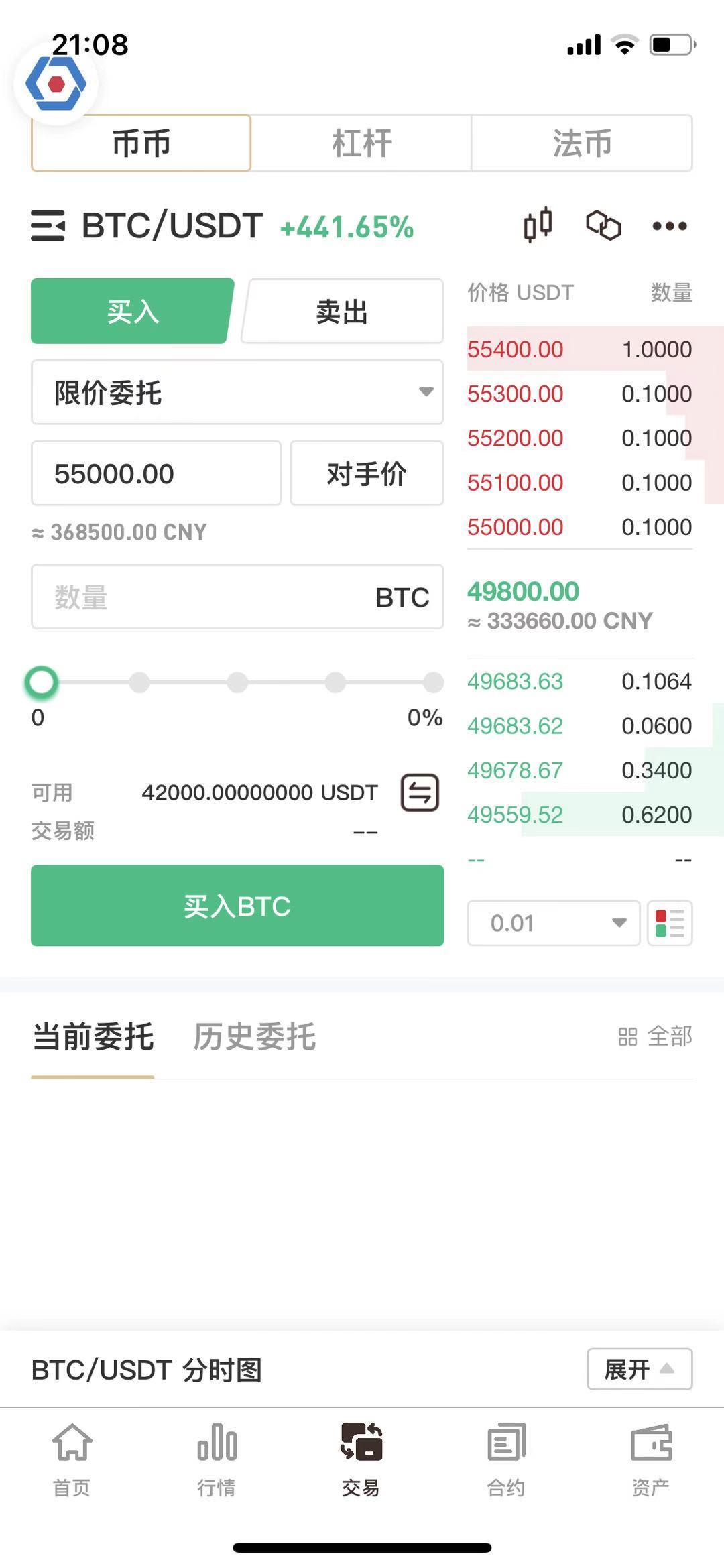Image resolution: width=724 pixels, height=1568 pixels.
Task: Tap the price field showing 55000.00
Action: [x=156, y=474]
